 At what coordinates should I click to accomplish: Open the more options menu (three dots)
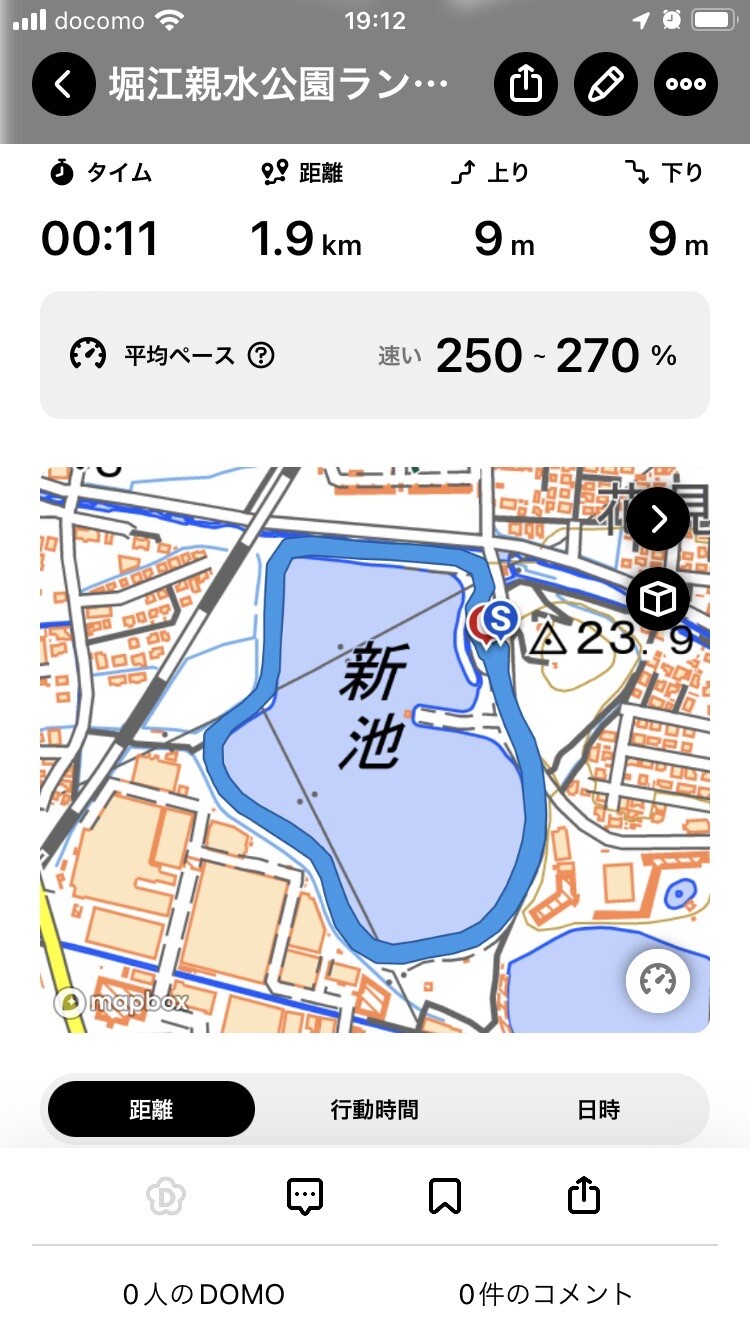tap(685, 84)
